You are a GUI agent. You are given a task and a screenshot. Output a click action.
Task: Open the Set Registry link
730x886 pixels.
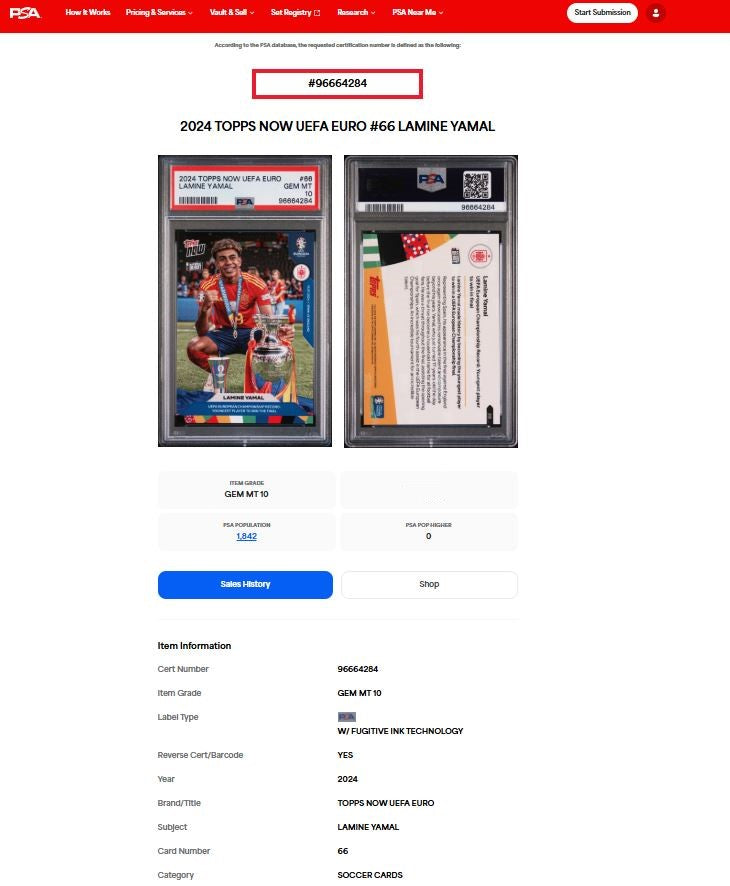tap(295, 13)
